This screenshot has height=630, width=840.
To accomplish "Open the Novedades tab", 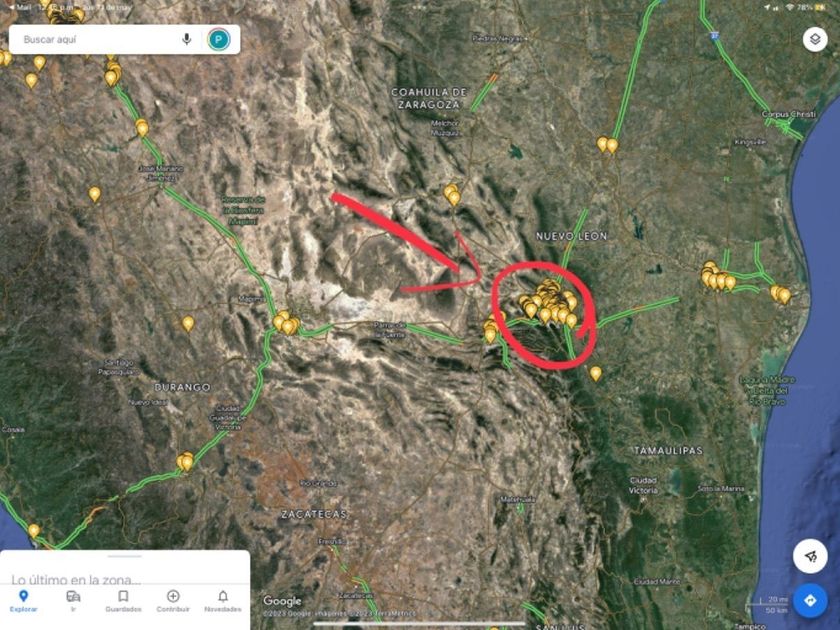I will [x=223, y=601].
